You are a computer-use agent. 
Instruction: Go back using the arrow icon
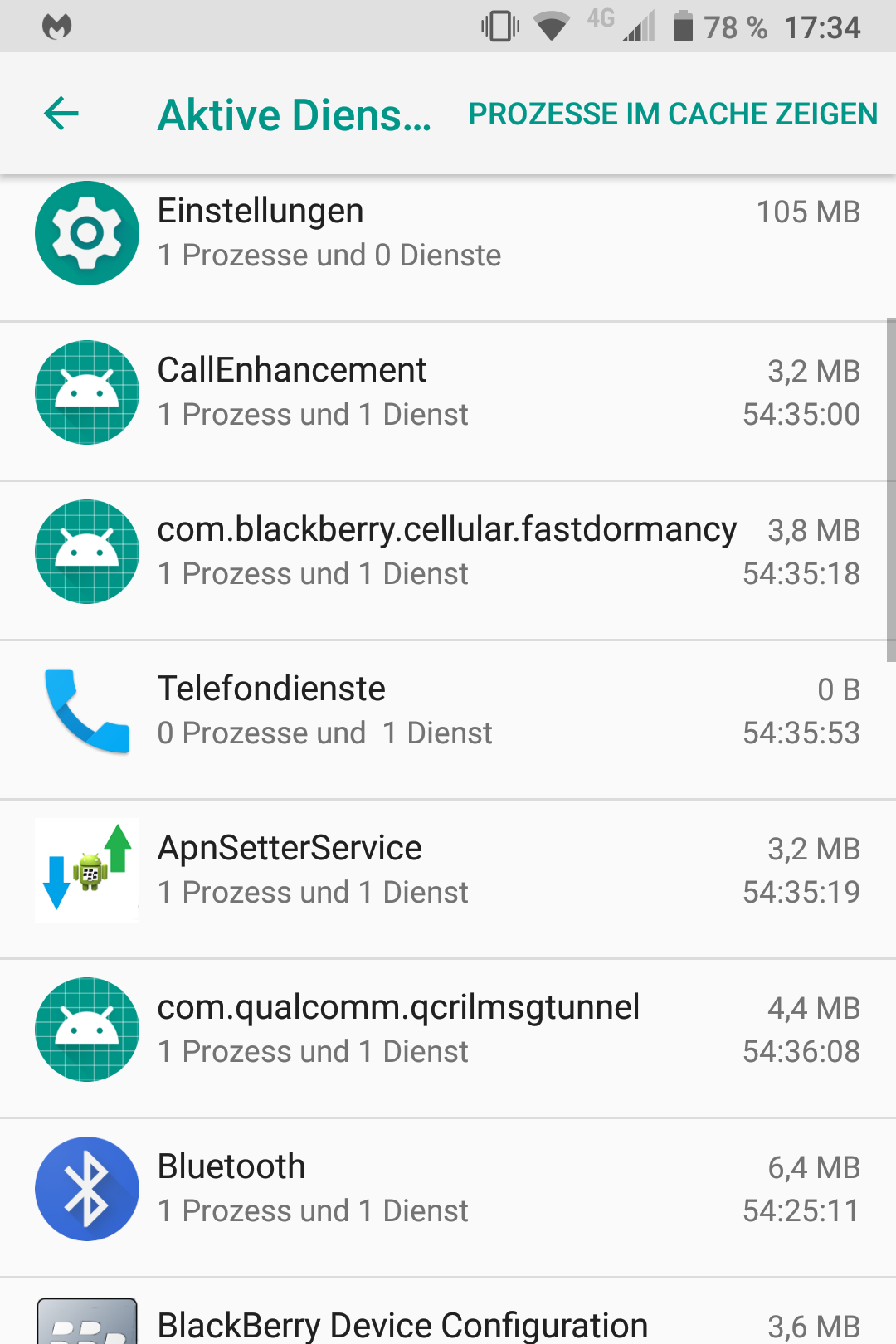(61, 114)
